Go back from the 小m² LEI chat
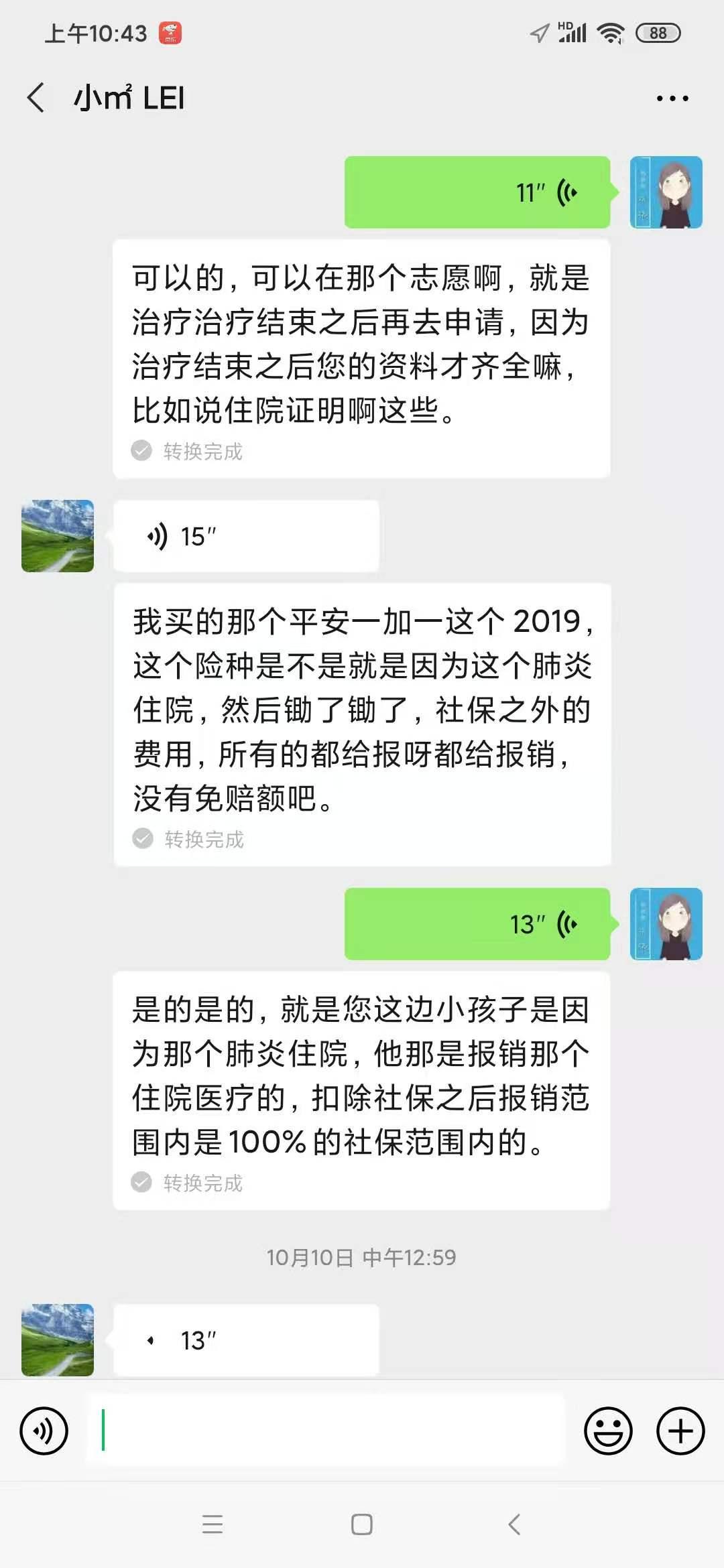The image size is (724, 1568). click(36, 98)
